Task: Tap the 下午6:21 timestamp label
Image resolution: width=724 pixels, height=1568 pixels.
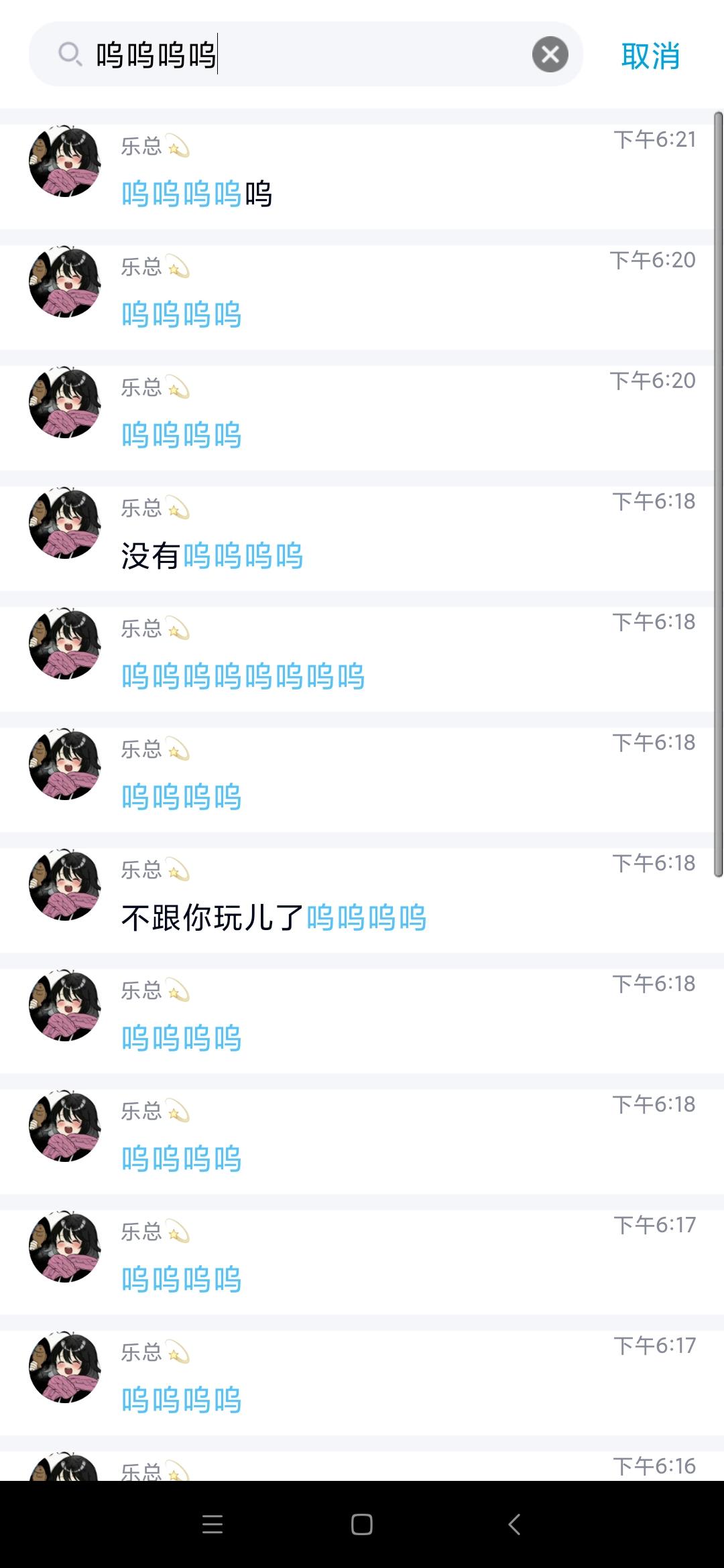Action: pos(654,141)
